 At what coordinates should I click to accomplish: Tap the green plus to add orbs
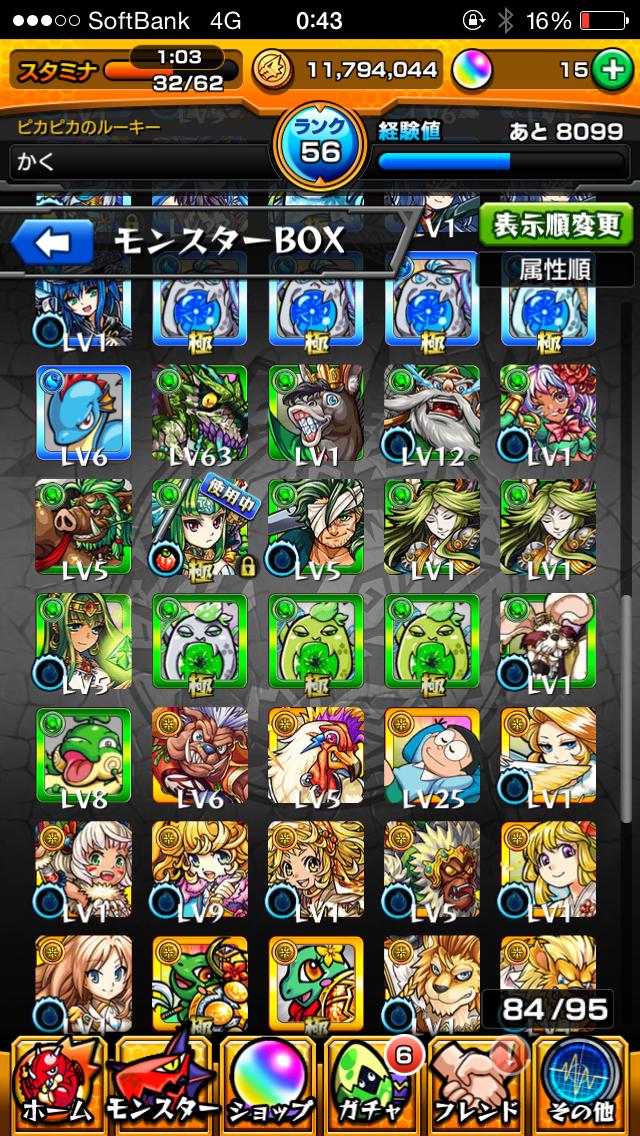point(609,70)
